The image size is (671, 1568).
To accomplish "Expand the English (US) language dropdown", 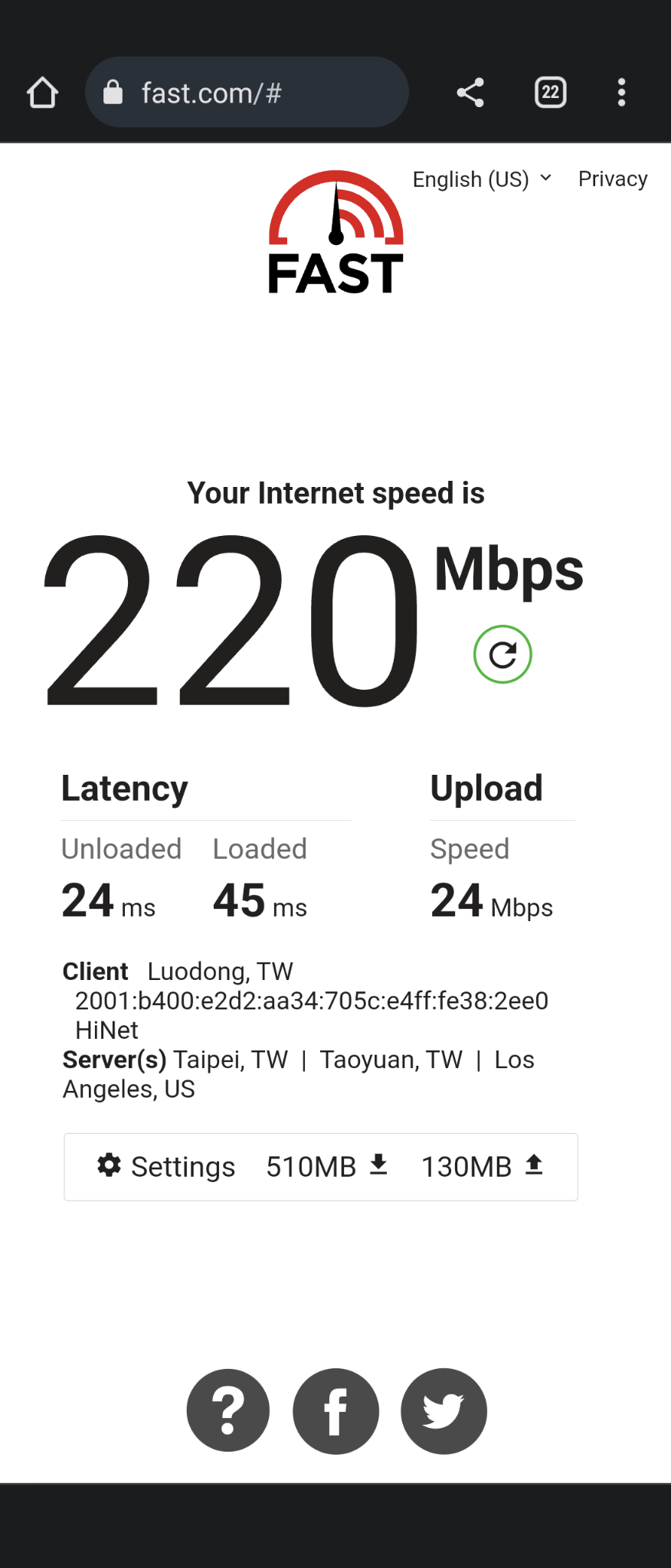I will click(x=482, y=179).
